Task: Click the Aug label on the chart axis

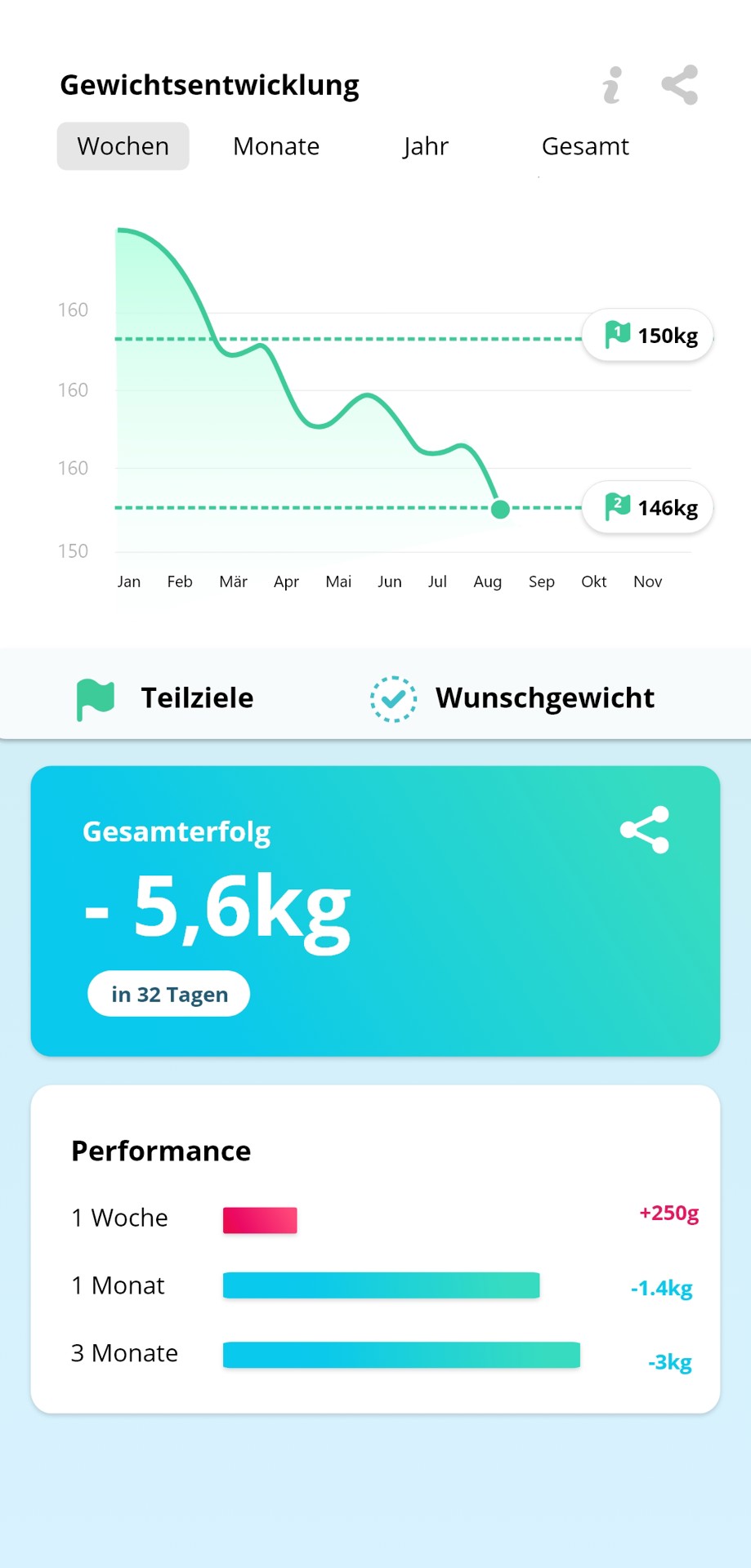Action: pos(488,581)
